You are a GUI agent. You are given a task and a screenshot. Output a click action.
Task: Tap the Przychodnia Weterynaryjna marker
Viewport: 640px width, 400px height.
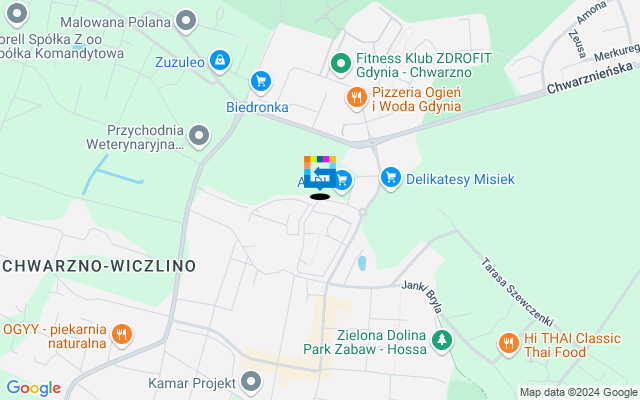[x=199, y=134]
